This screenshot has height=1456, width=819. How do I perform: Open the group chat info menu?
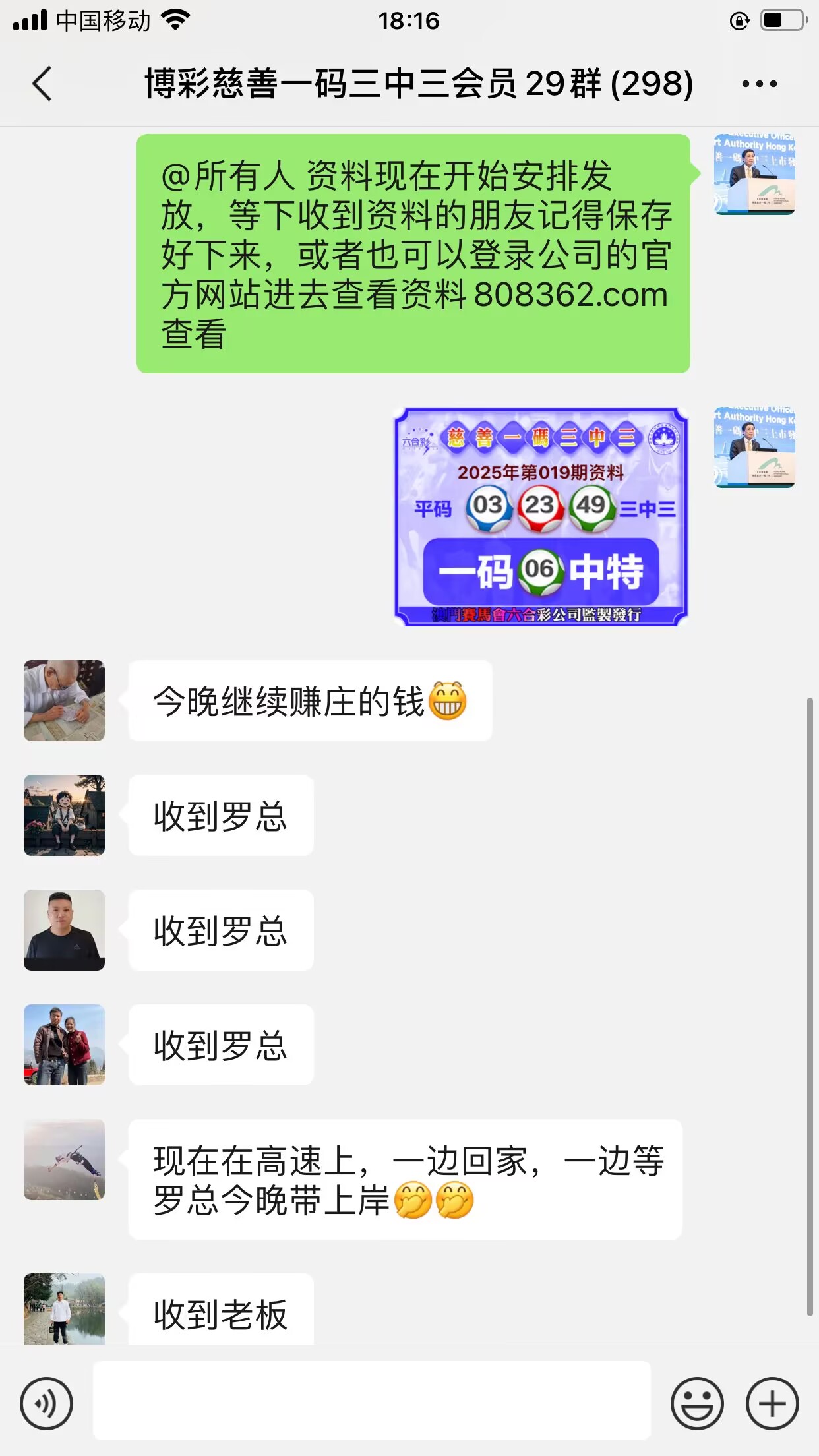[759, 84]
